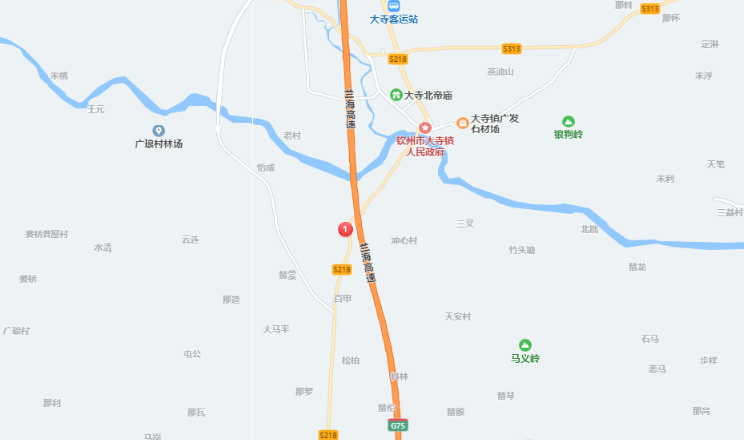This screenshot has width=744, height=440.
Task: Select the 大寺镇广发石材场 marker
Action: [x=462, y=123]
